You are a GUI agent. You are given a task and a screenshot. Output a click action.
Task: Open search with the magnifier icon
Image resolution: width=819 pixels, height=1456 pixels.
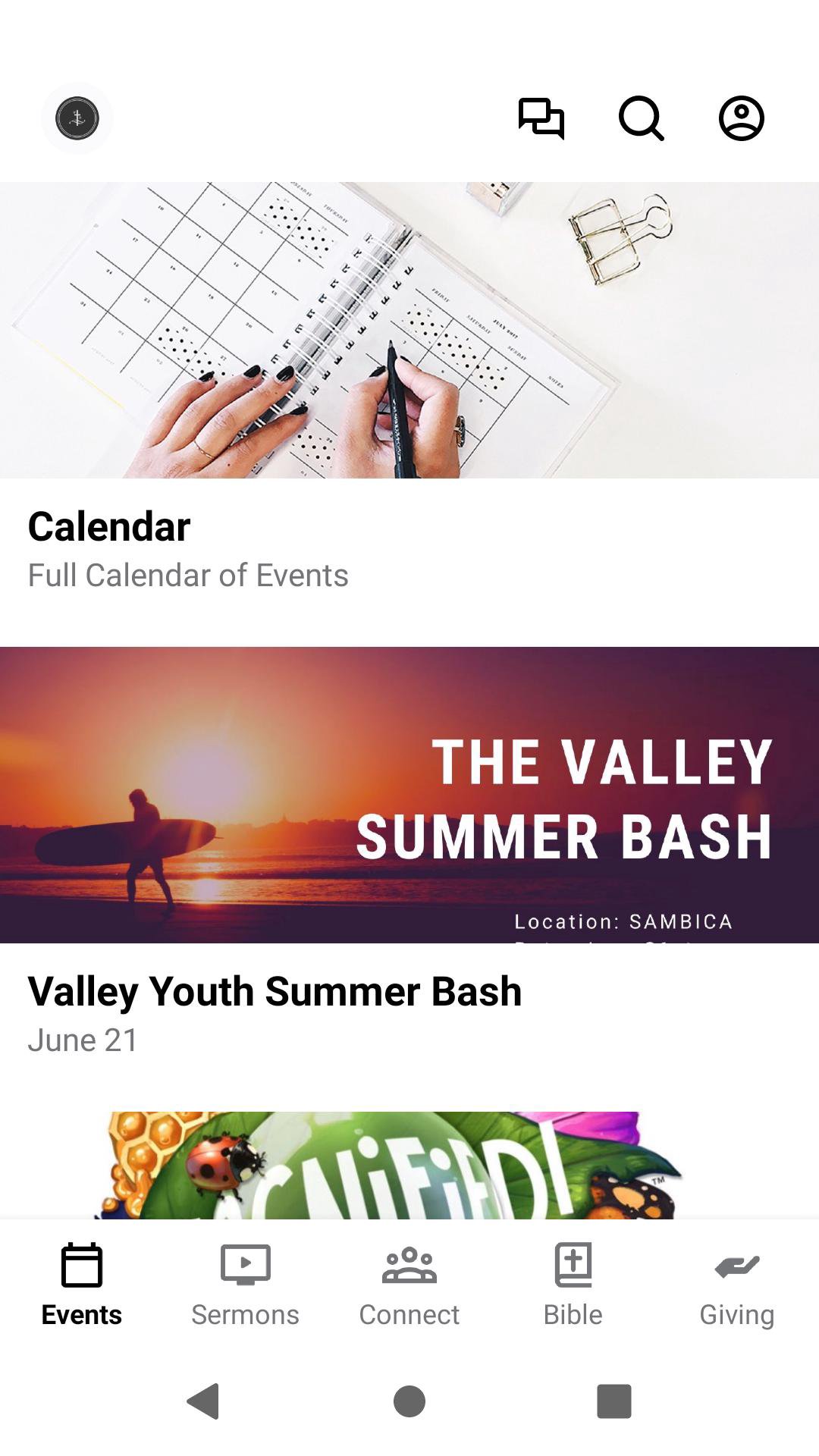click(642, 118)
